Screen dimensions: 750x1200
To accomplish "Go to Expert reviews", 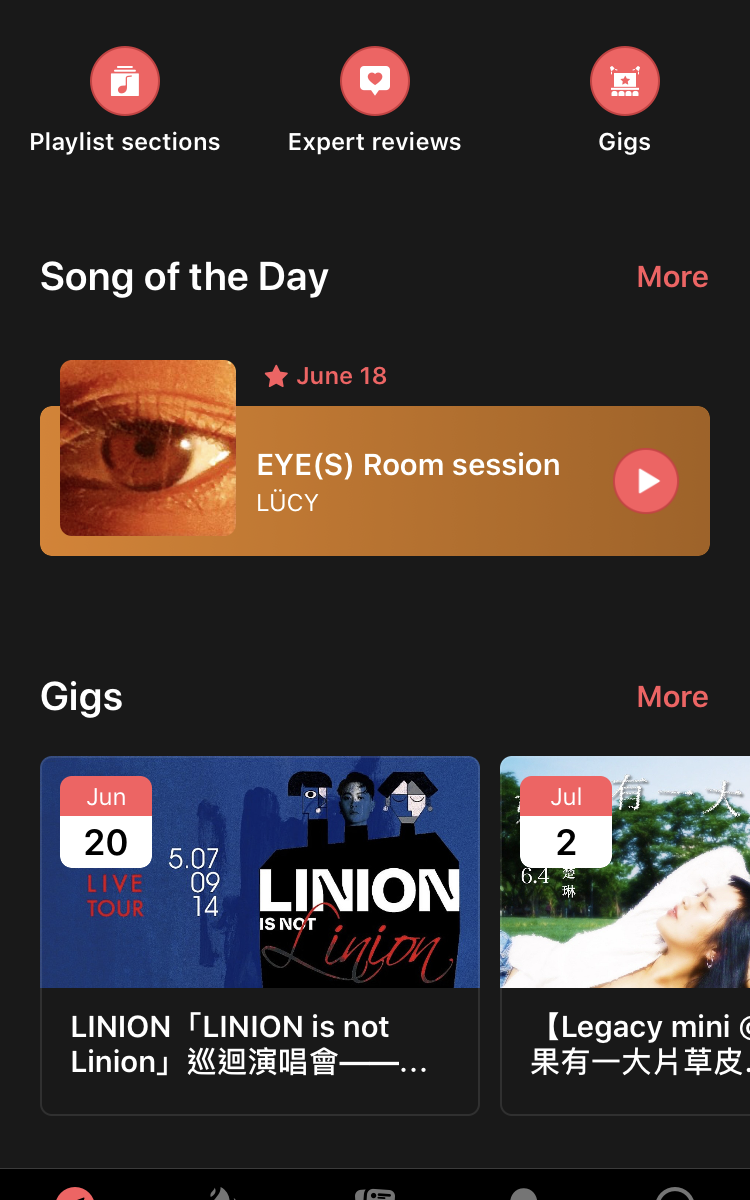I will [375, 82].
